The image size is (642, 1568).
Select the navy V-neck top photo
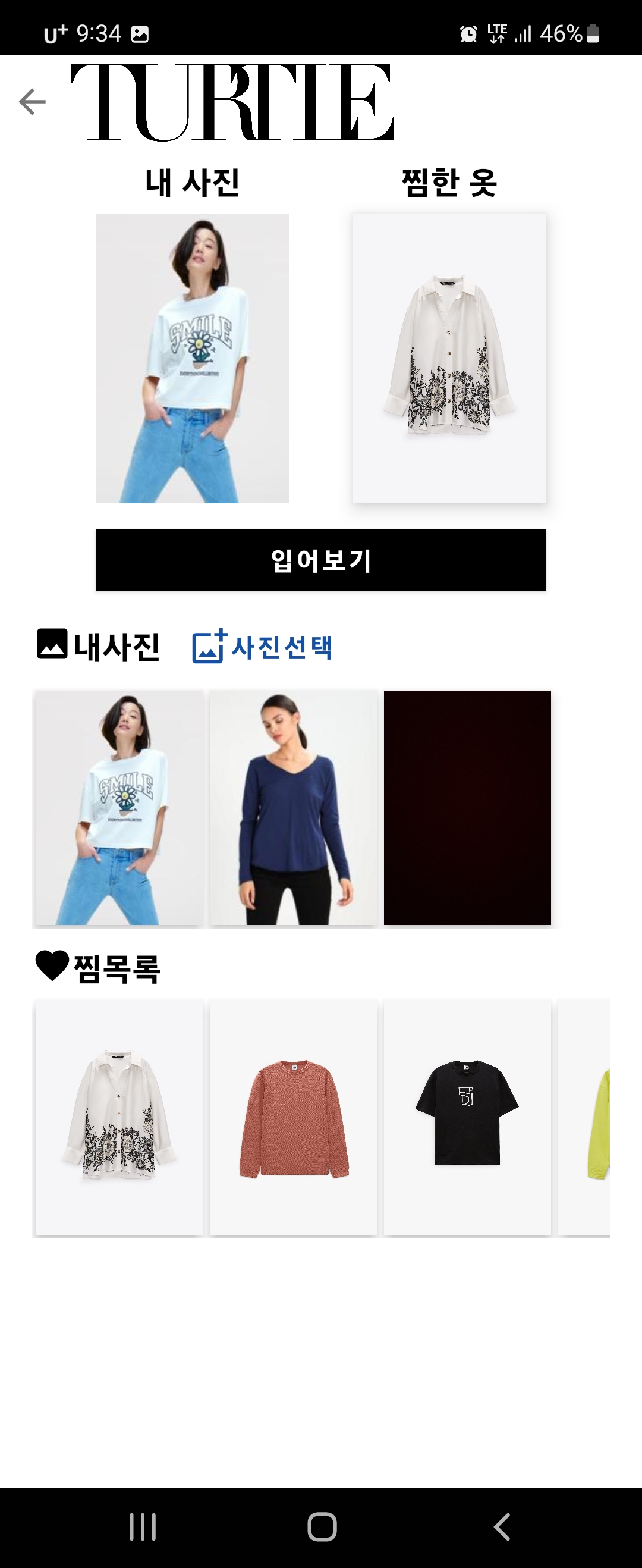pyautogui.click(x=293, y=807)
